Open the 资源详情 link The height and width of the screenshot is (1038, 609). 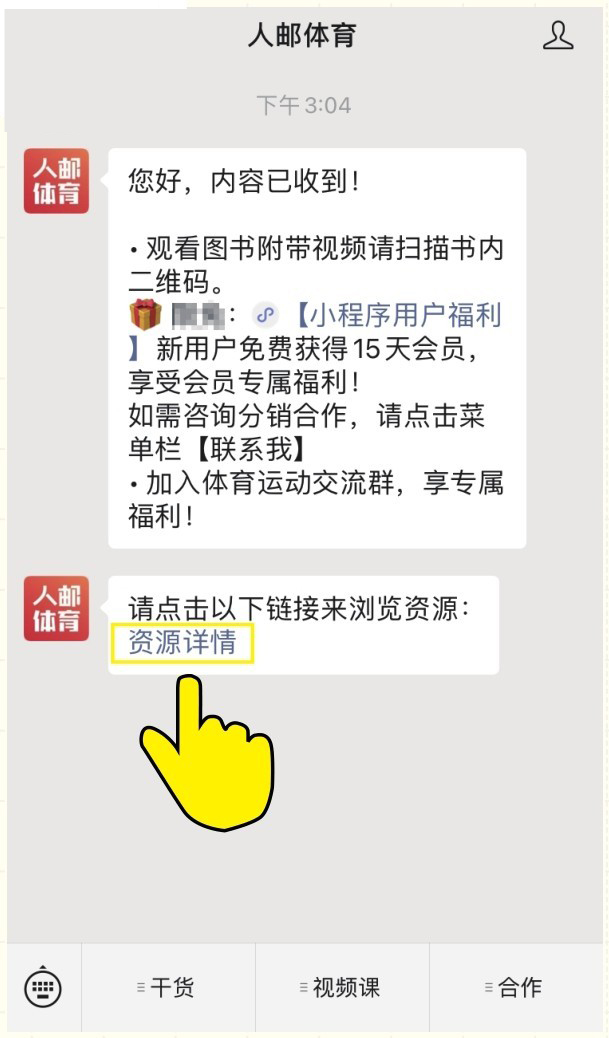tap(182, 643)
